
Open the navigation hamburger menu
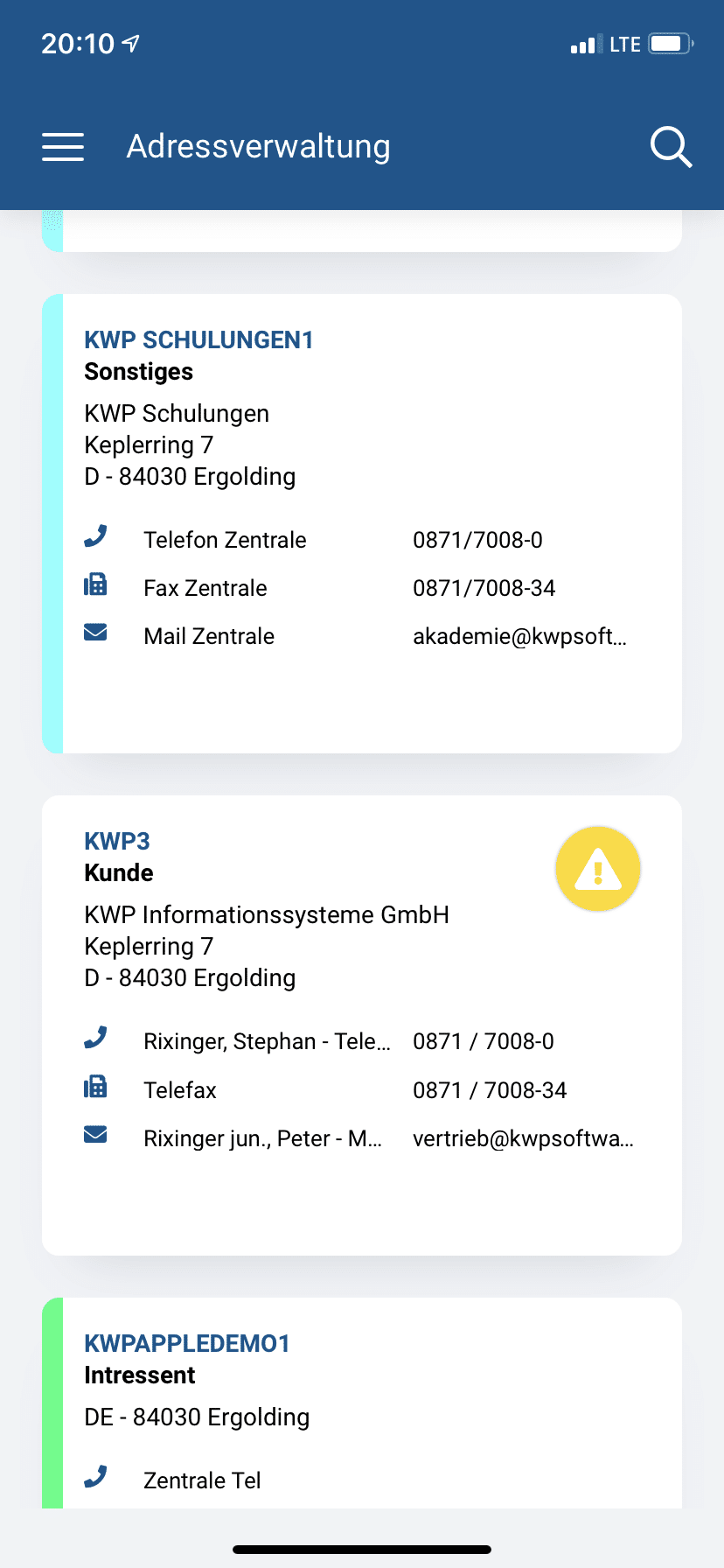[62, 146]
